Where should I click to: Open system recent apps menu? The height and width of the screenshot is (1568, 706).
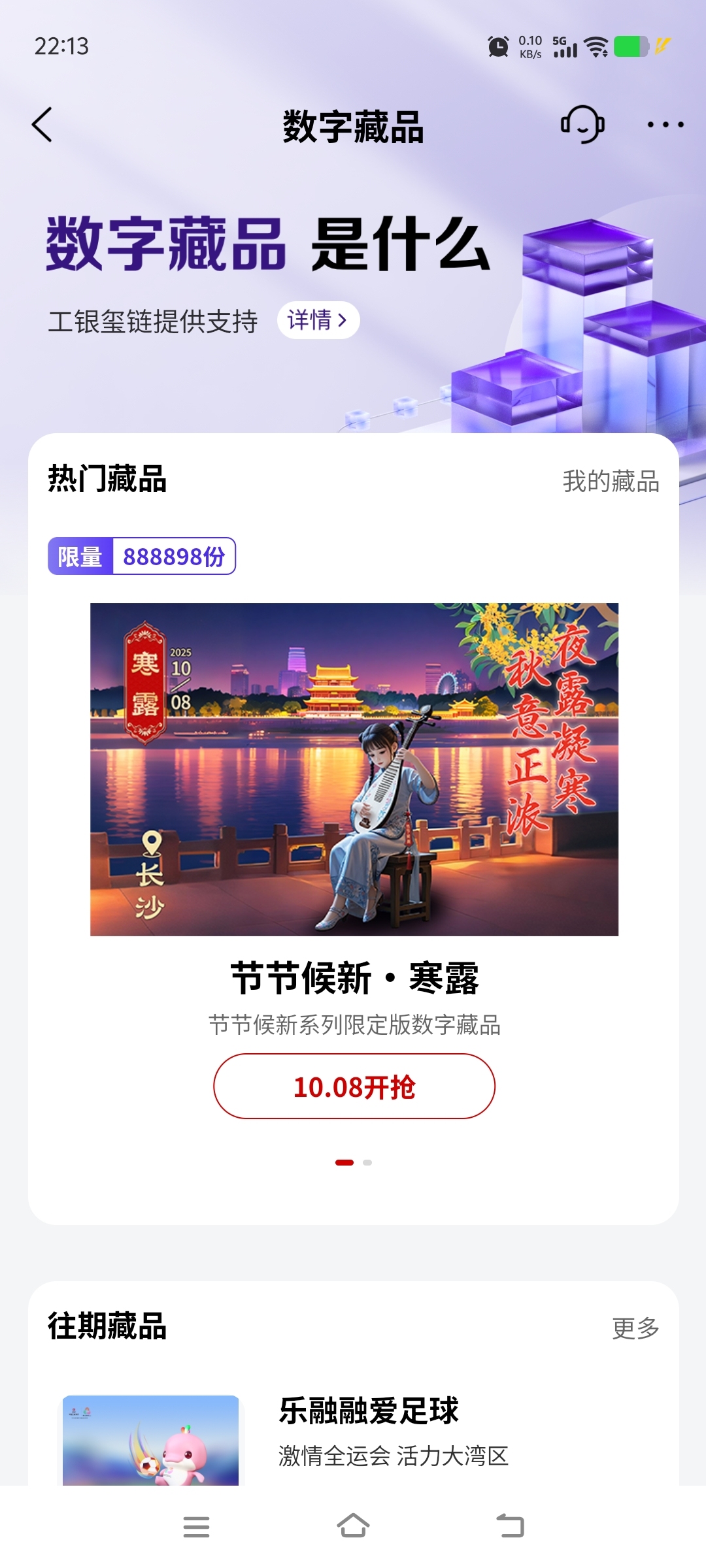196,1526
